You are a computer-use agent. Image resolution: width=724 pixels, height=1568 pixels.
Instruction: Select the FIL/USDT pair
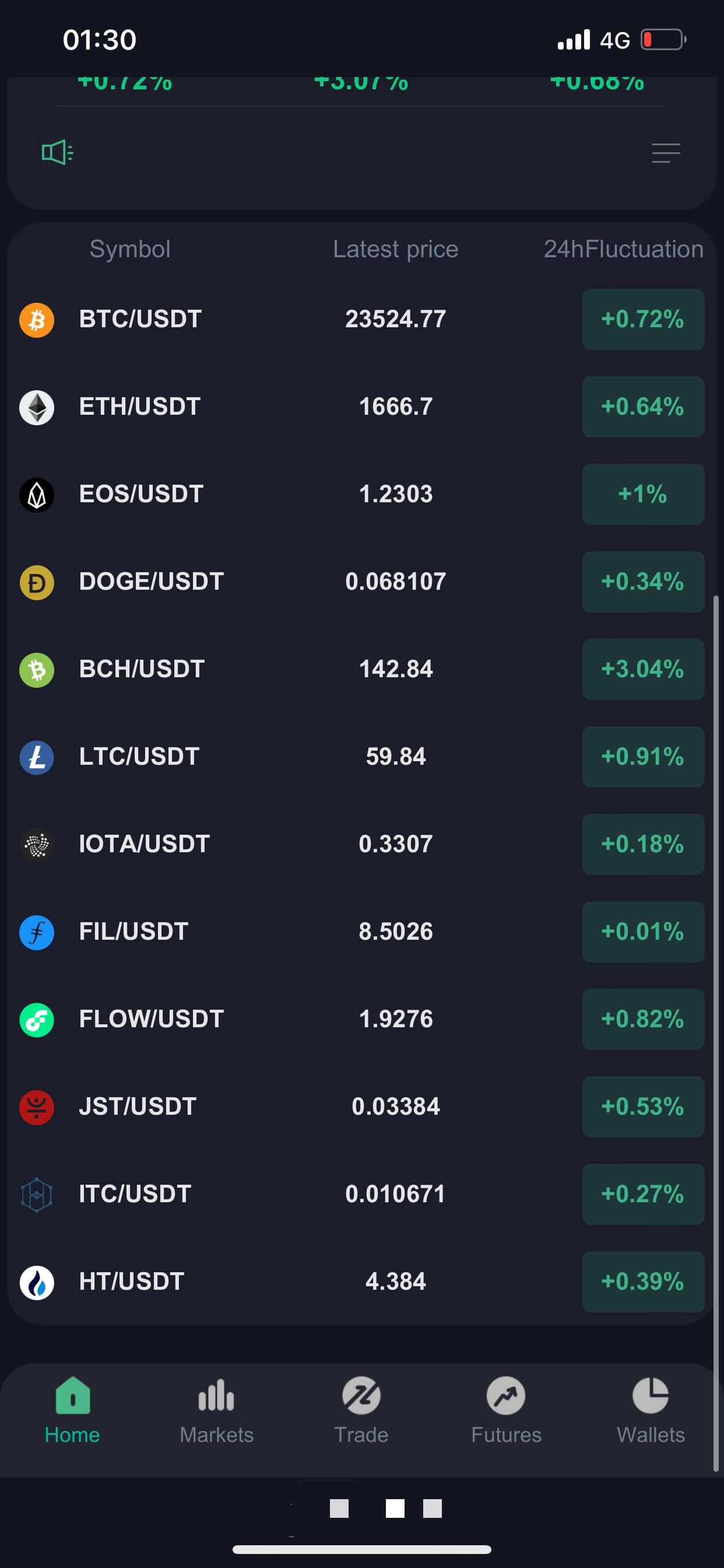click(134, 932)
